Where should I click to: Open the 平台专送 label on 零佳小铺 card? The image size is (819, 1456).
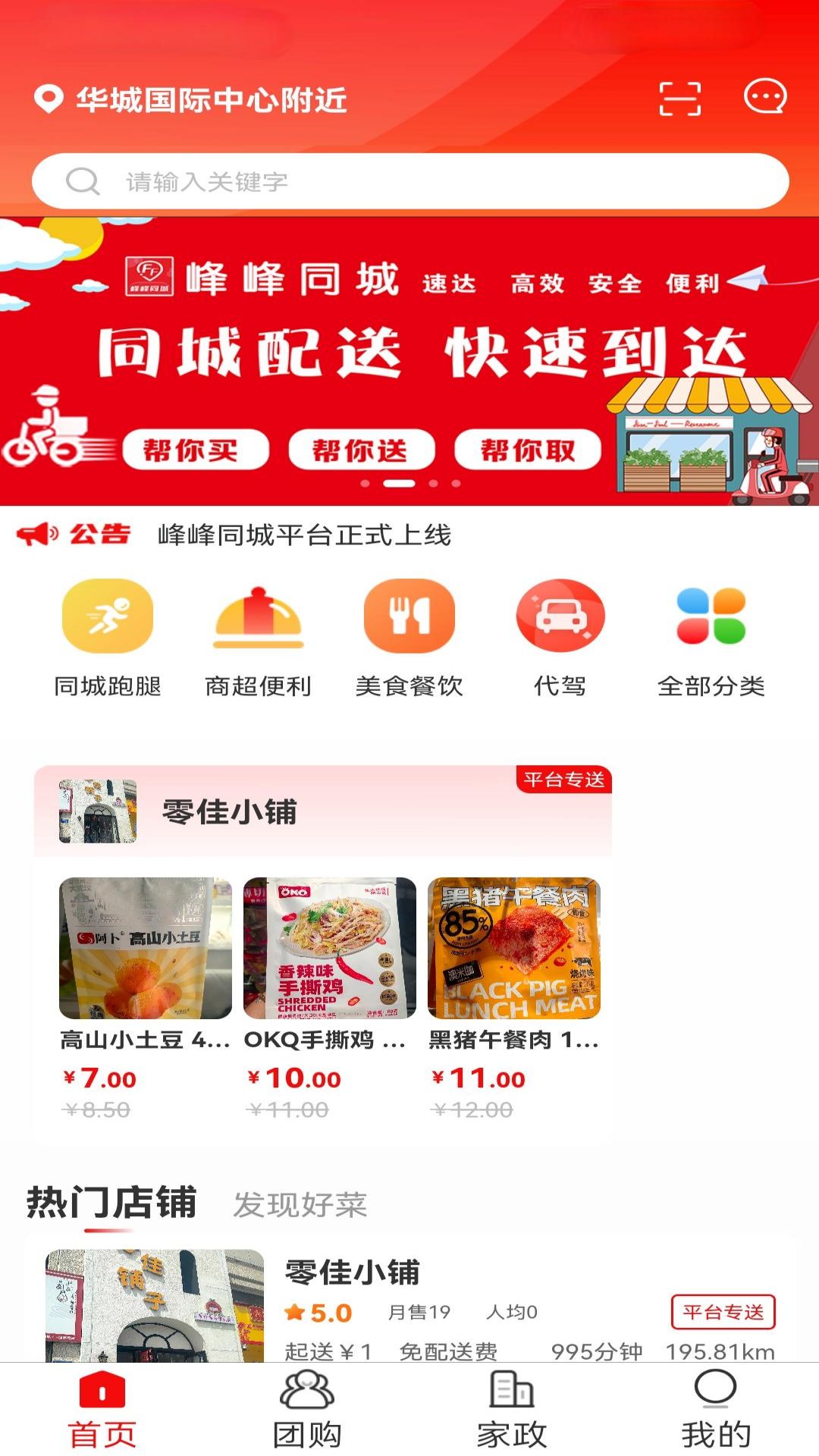(565, 777)
